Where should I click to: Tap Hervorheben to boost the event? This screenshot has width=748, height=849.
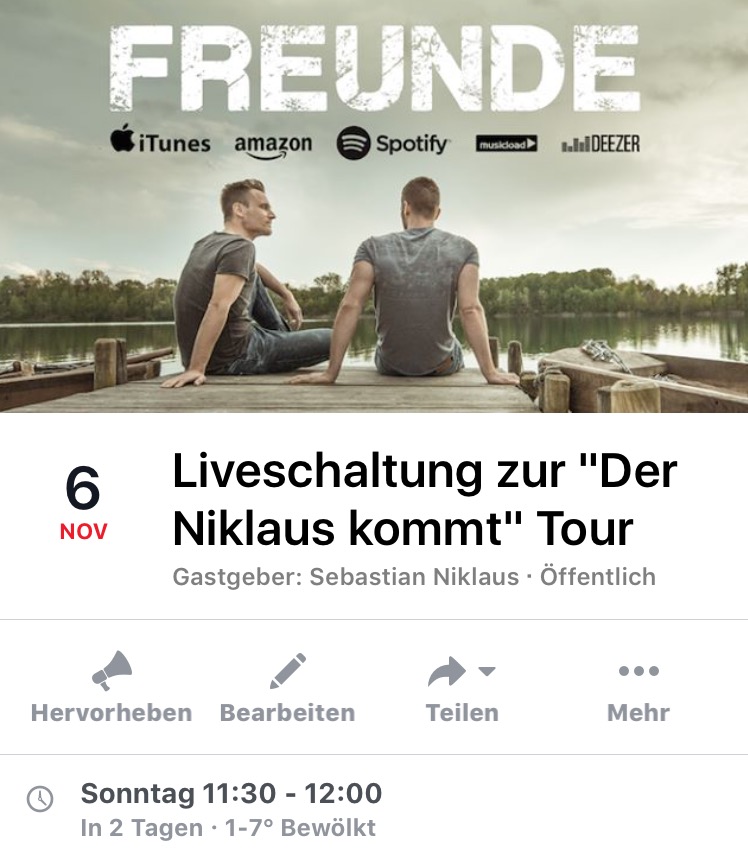(111, 687)
